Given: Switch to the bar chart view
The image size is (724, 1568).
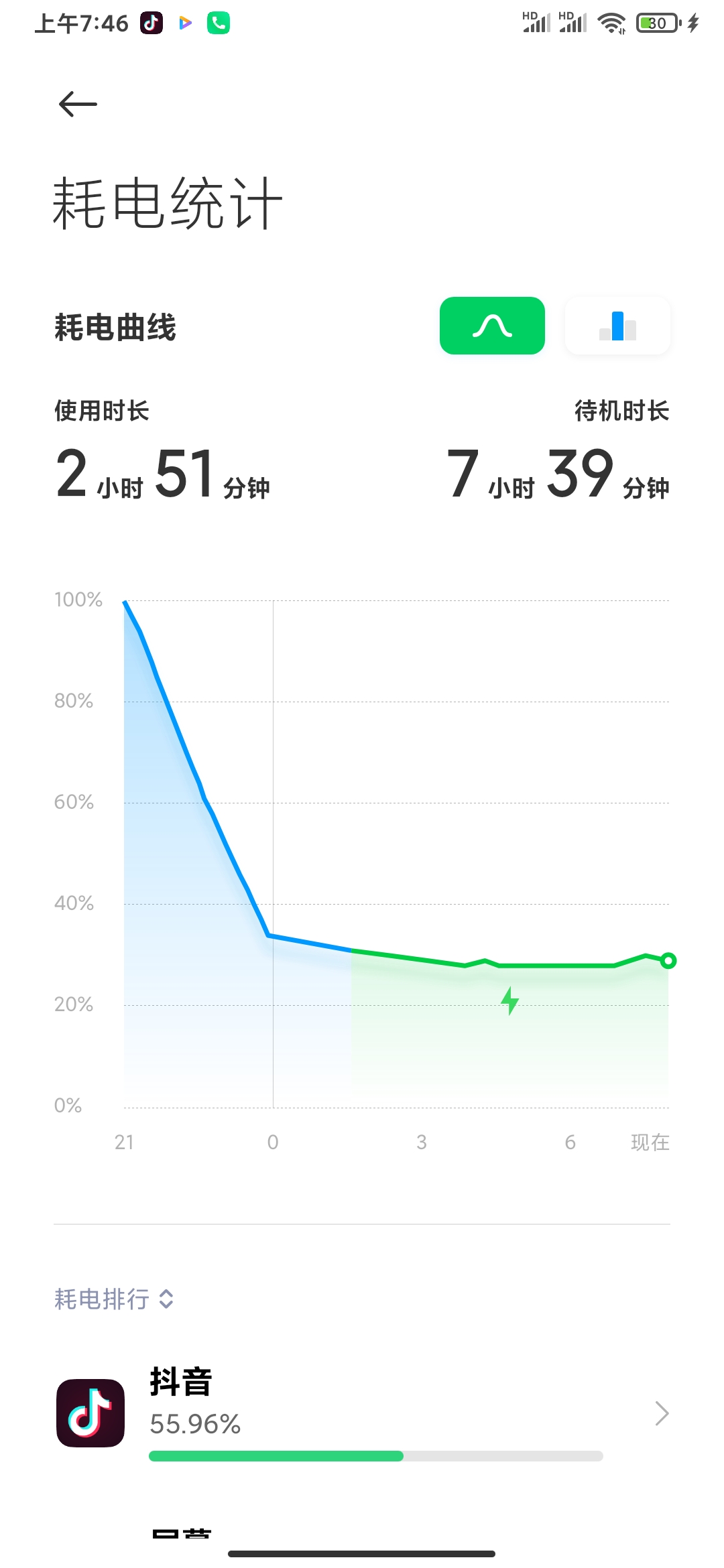Looking at the screenshot, I should click(x=617, y=326).
